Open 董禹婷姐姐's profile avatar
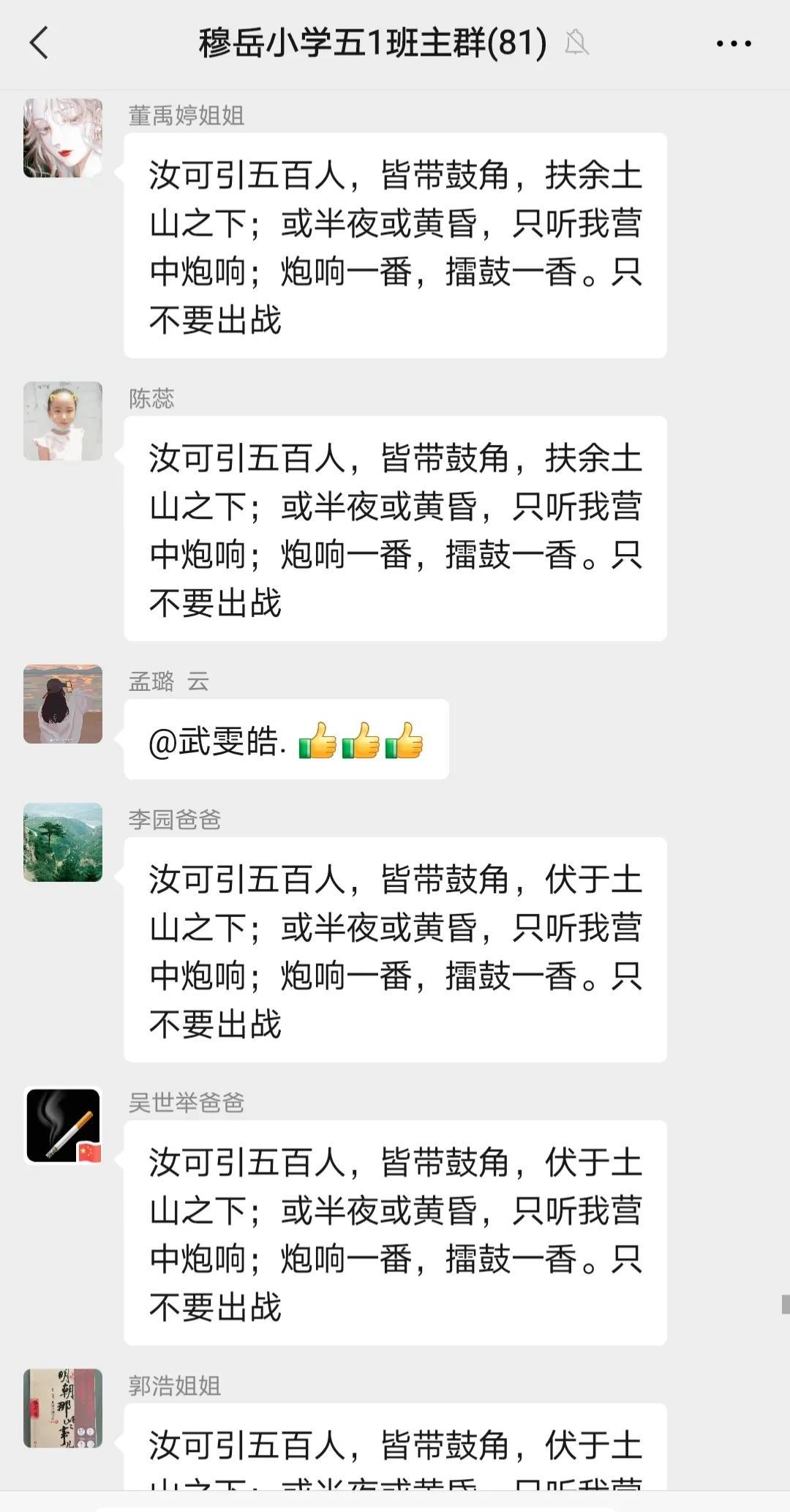The width and height of the screenshot is (790, 1512). coord(63,138)
